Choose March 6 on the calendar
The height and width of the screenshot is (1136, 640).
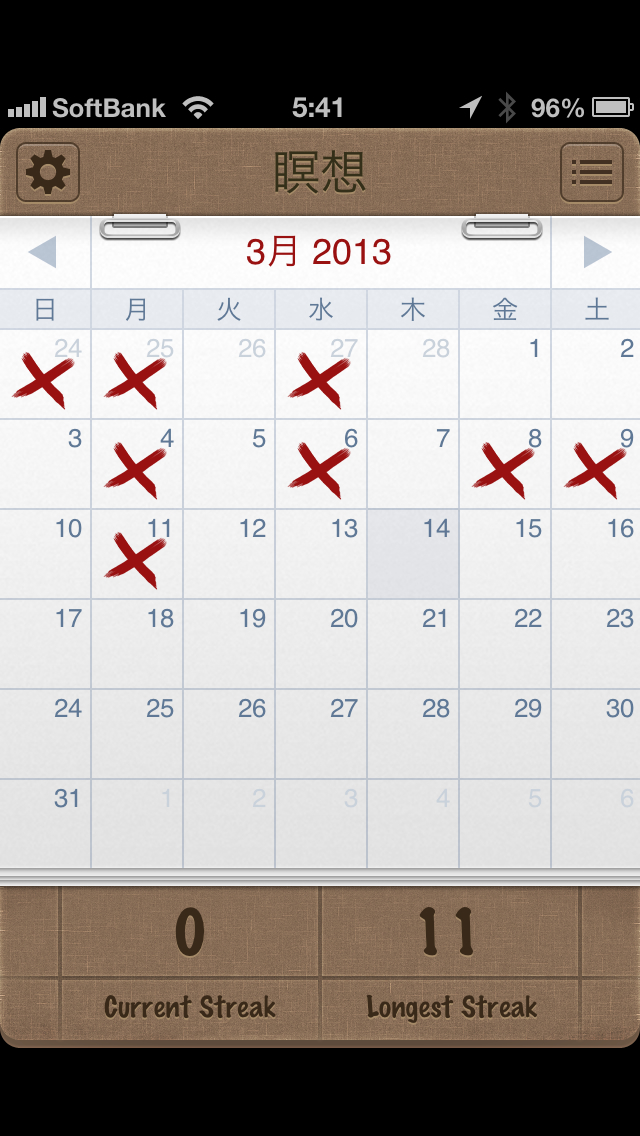point(321,464)
